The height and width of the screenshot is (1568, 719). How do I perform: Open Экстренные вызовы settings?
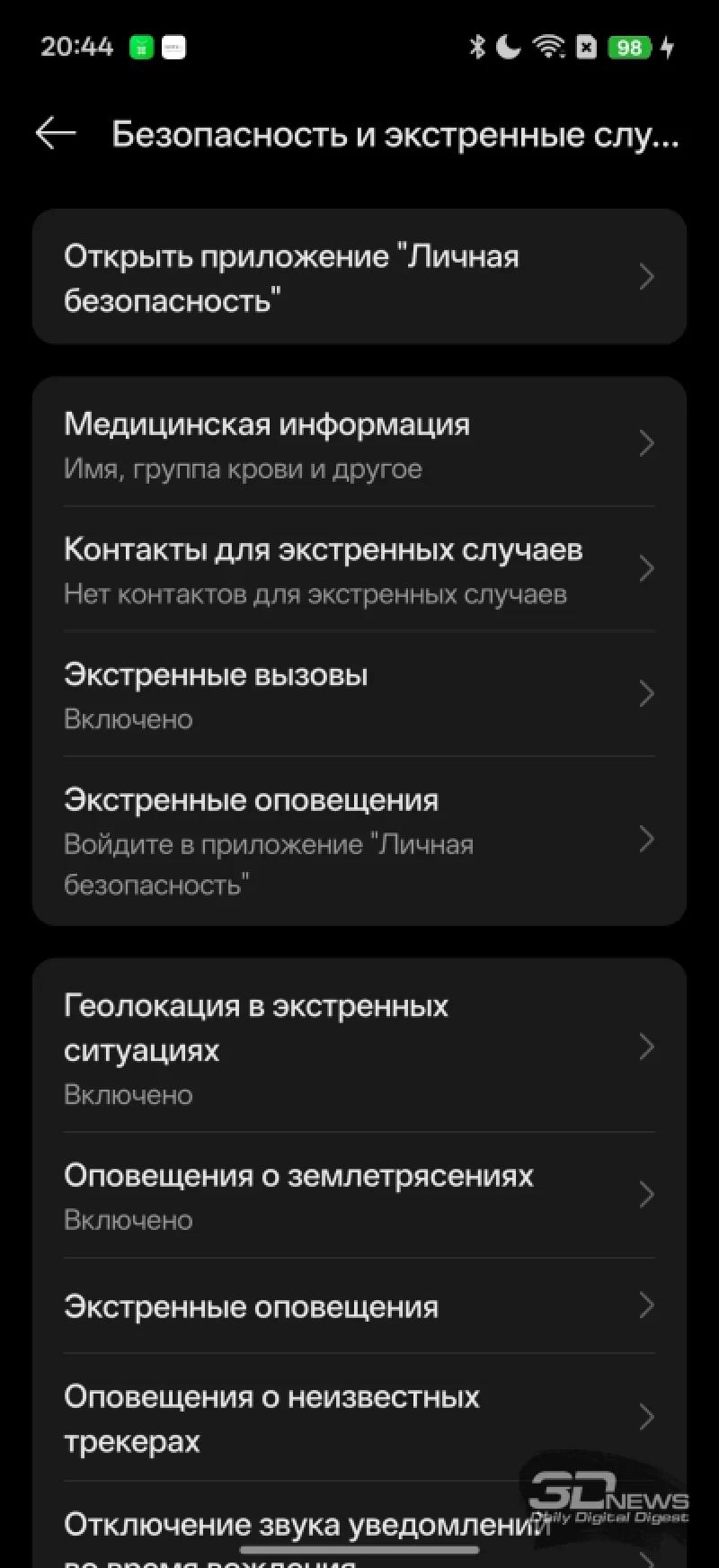(x=358, y=694)
